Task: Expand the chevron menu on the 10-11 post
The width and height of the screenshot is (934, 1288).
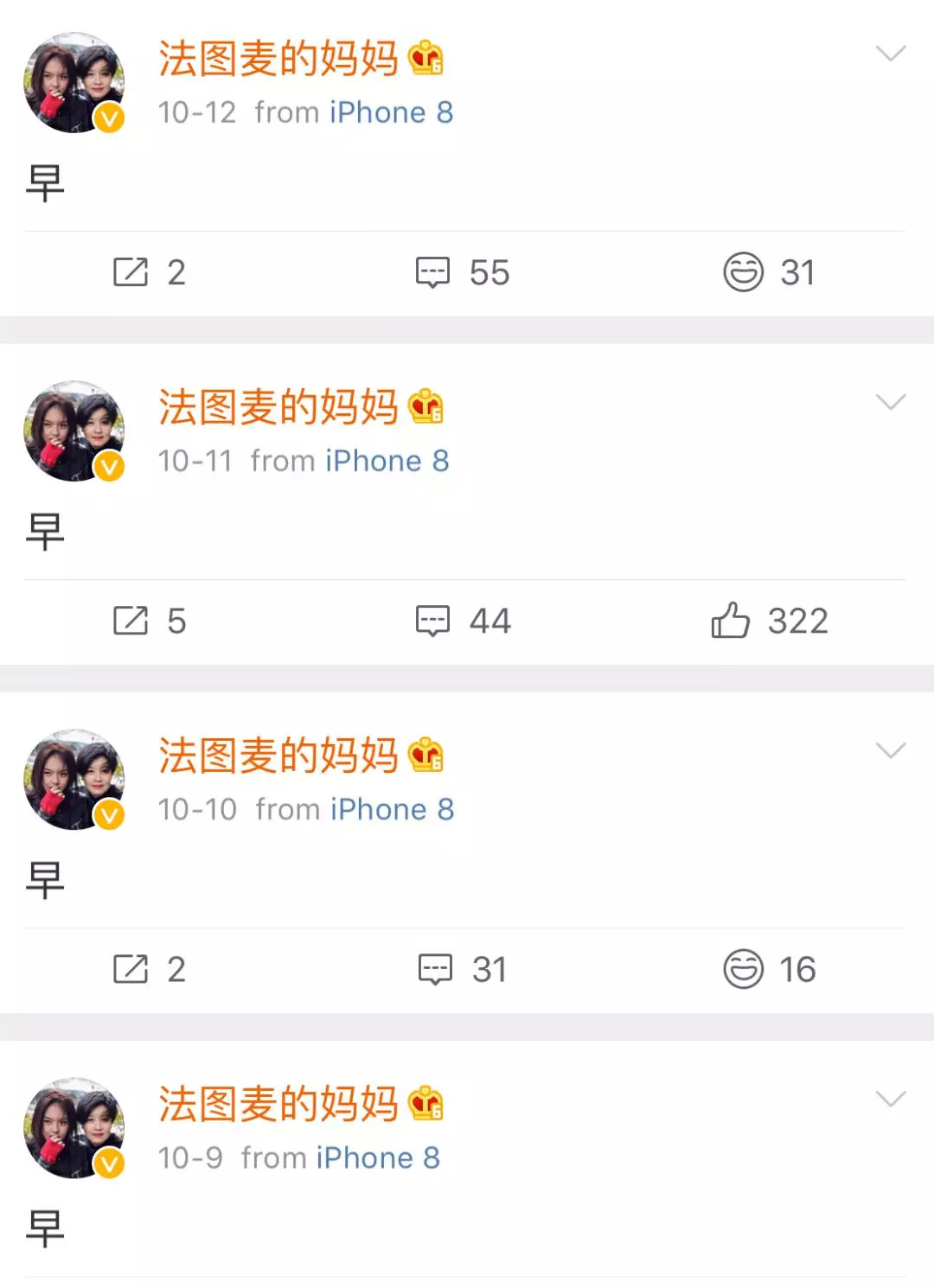Action: pyautogui.click(x=890, y=403)
